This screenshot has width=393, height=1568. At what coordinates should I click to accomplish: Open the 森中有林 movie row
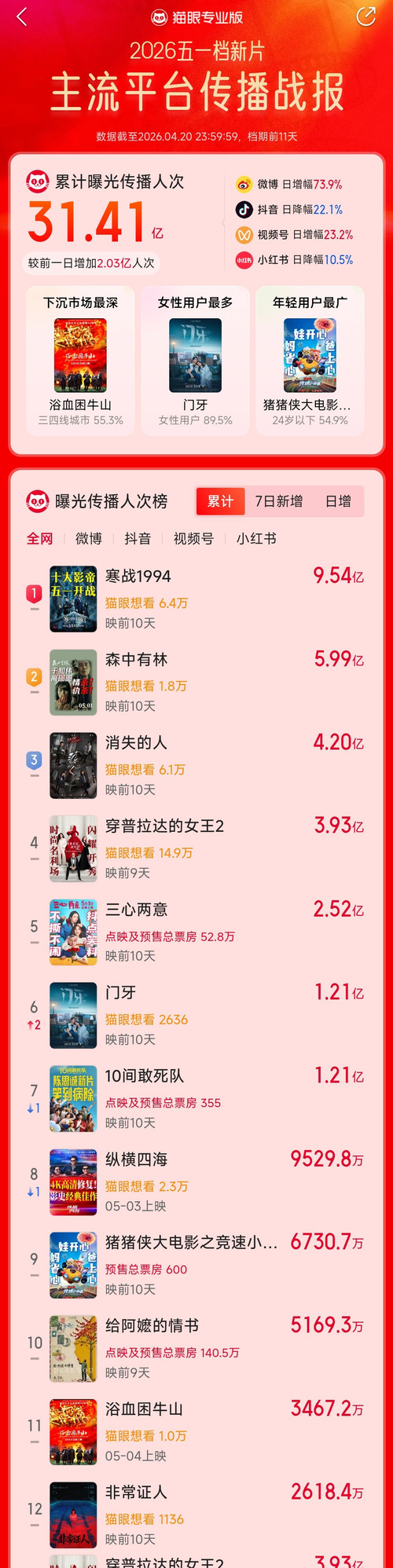coord(196,682)
